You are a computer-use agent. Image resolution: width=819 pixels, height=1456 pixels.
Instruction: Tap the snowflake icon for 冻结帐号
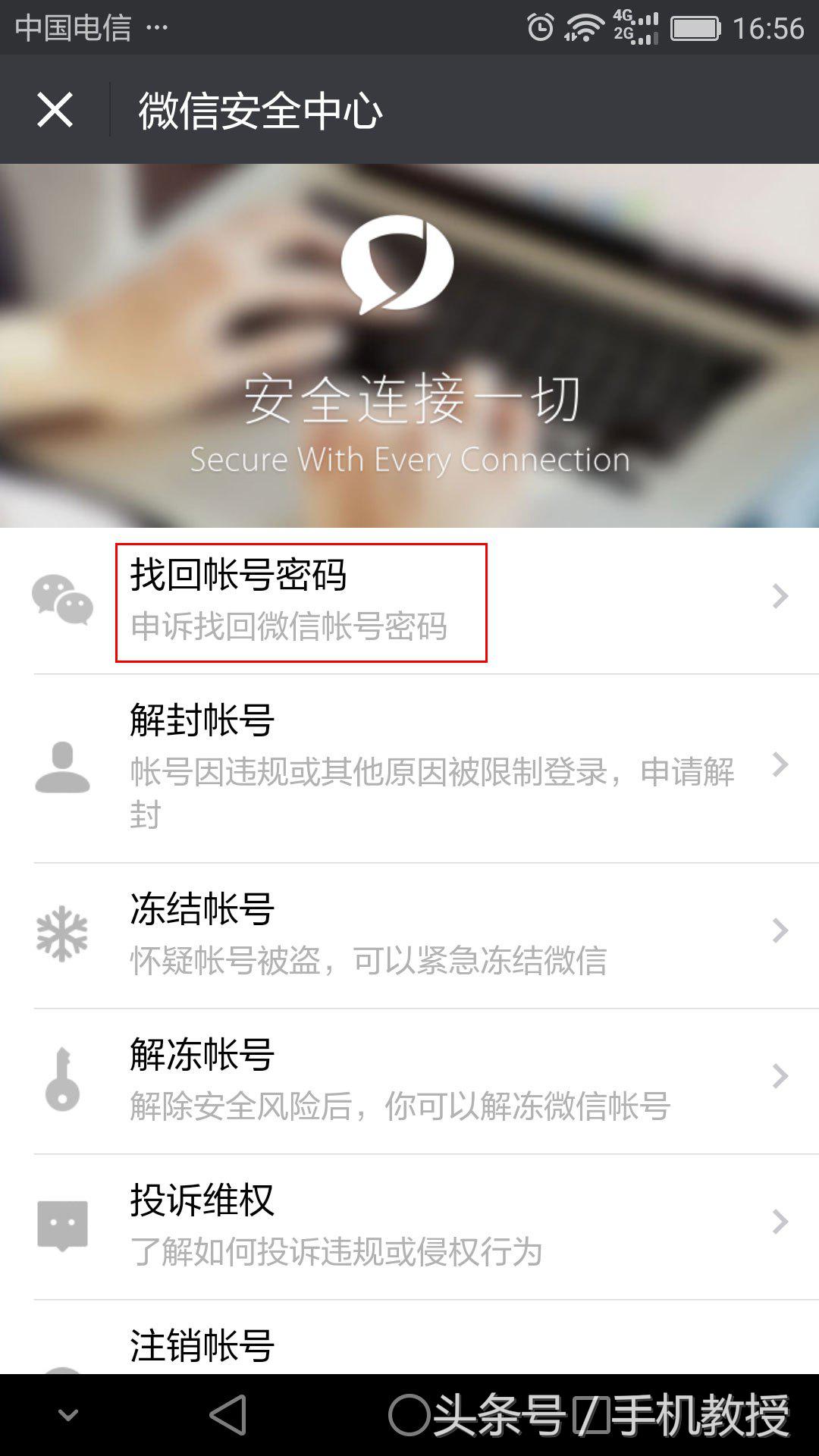pyautogui.click(x=62, y=933)
